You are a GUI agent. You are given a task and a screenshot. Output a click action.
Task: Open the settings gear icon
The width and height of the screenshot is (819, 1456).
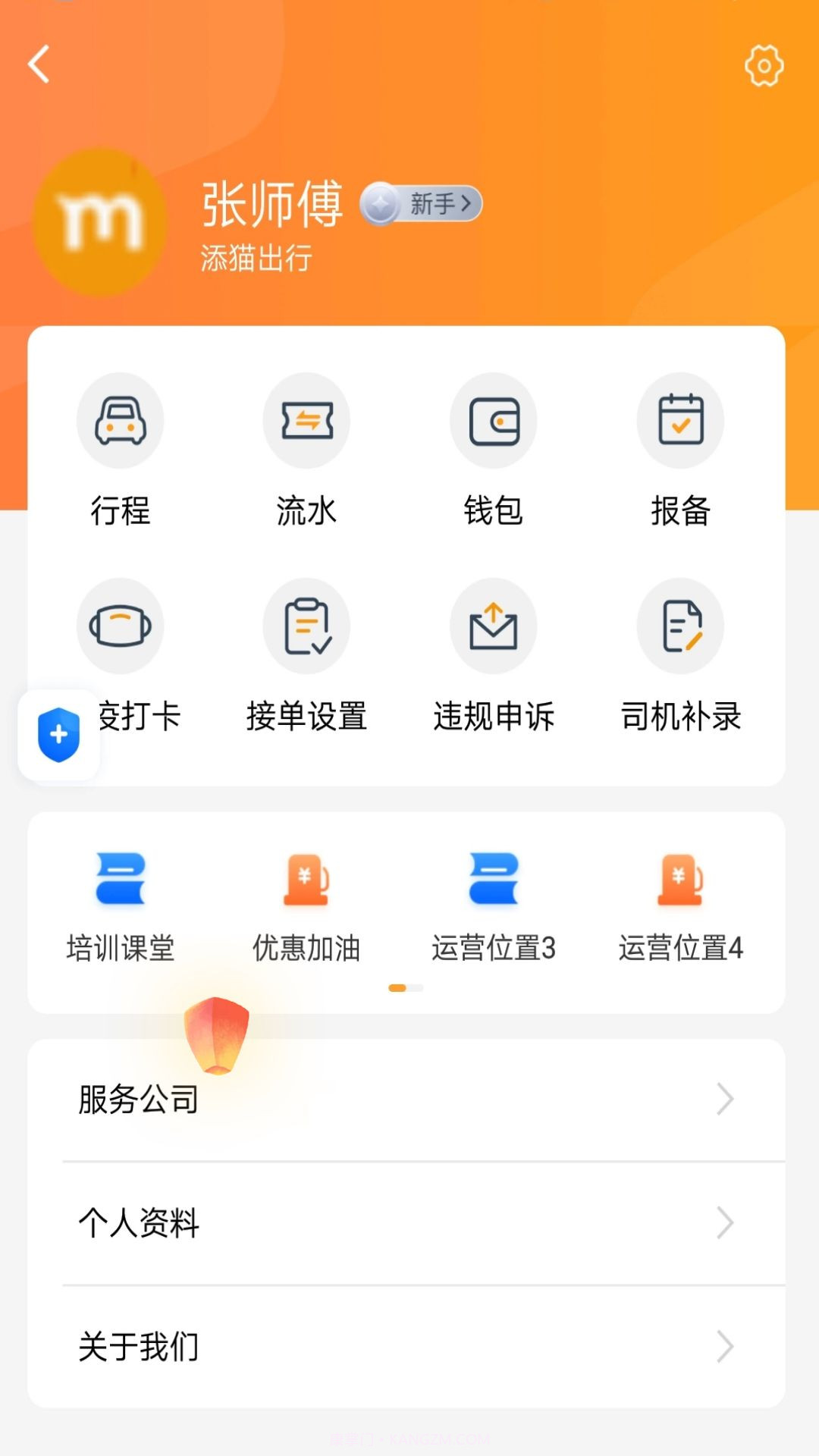pos(763,66)
